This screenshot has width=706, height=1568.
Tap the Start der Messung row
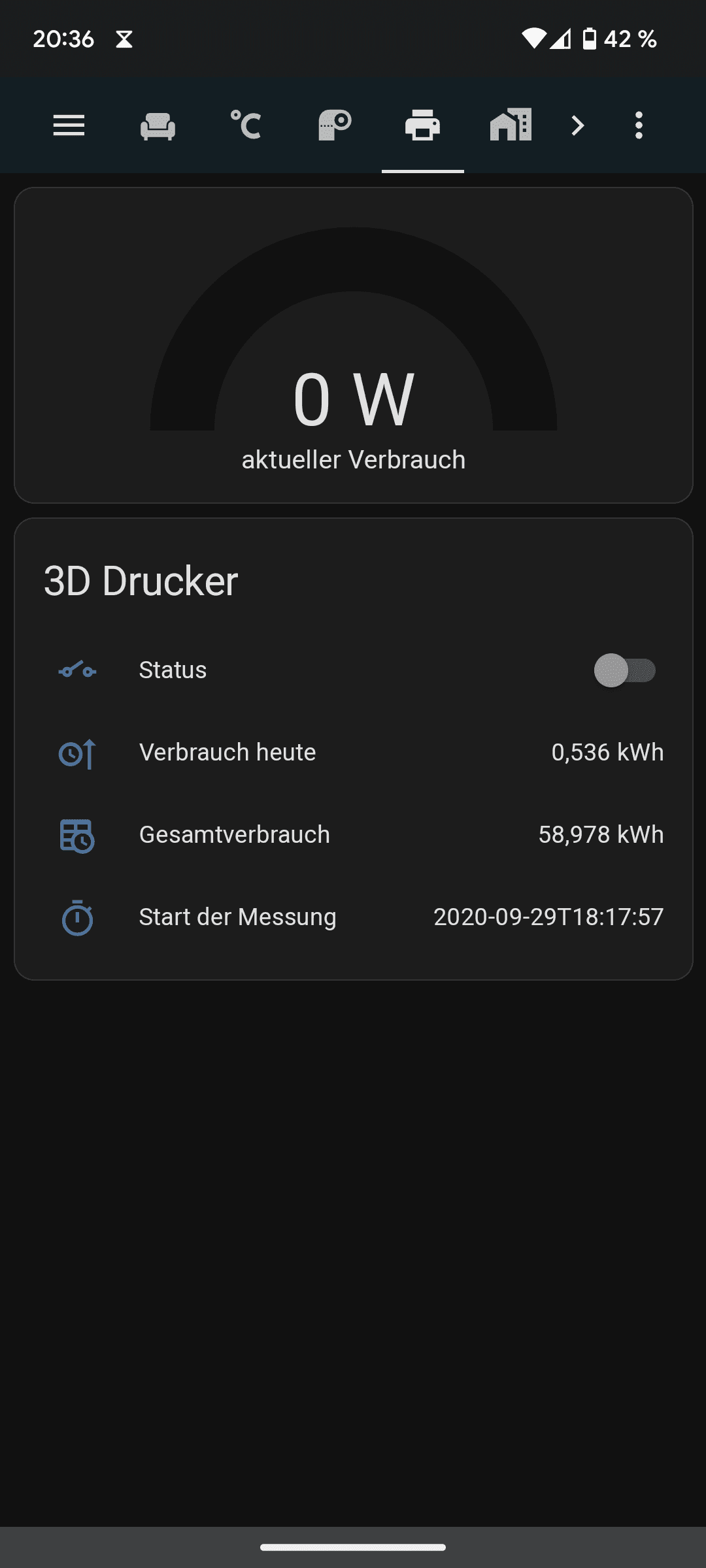pyautogui.click(x=353, y=917)
